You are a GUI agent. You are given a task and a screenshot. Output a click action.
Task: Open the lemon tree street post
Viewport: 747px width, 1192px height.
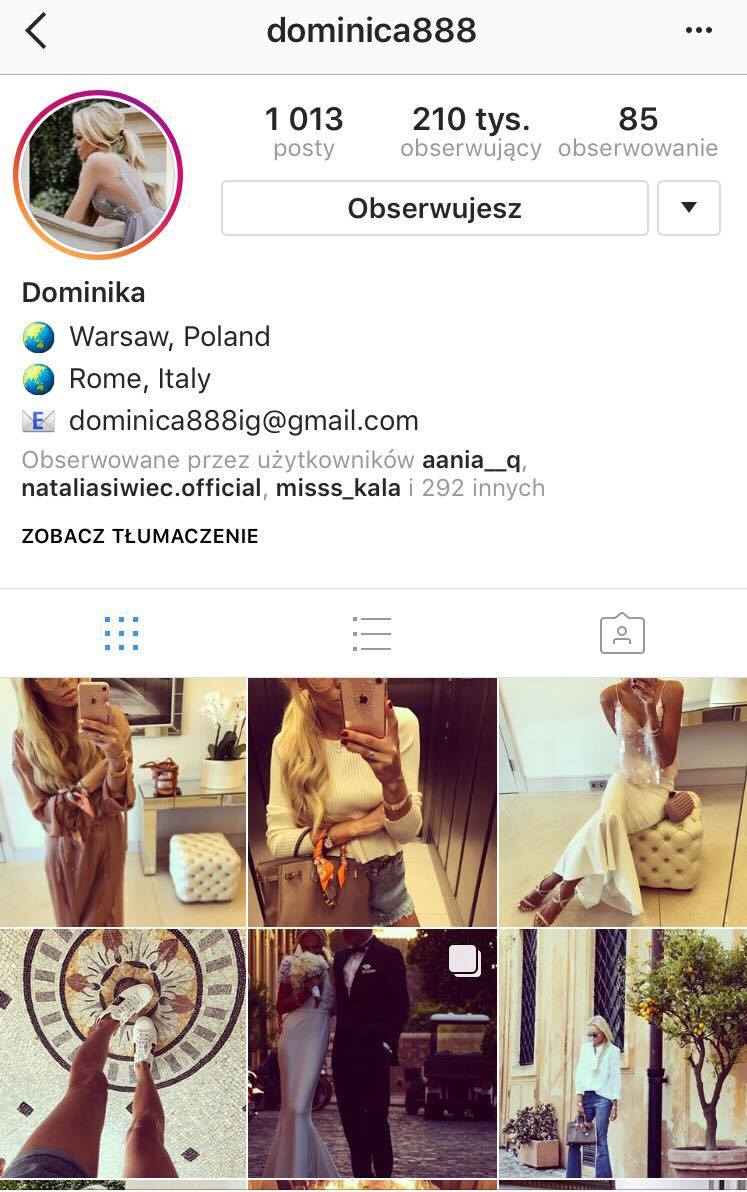point(622,1053)
